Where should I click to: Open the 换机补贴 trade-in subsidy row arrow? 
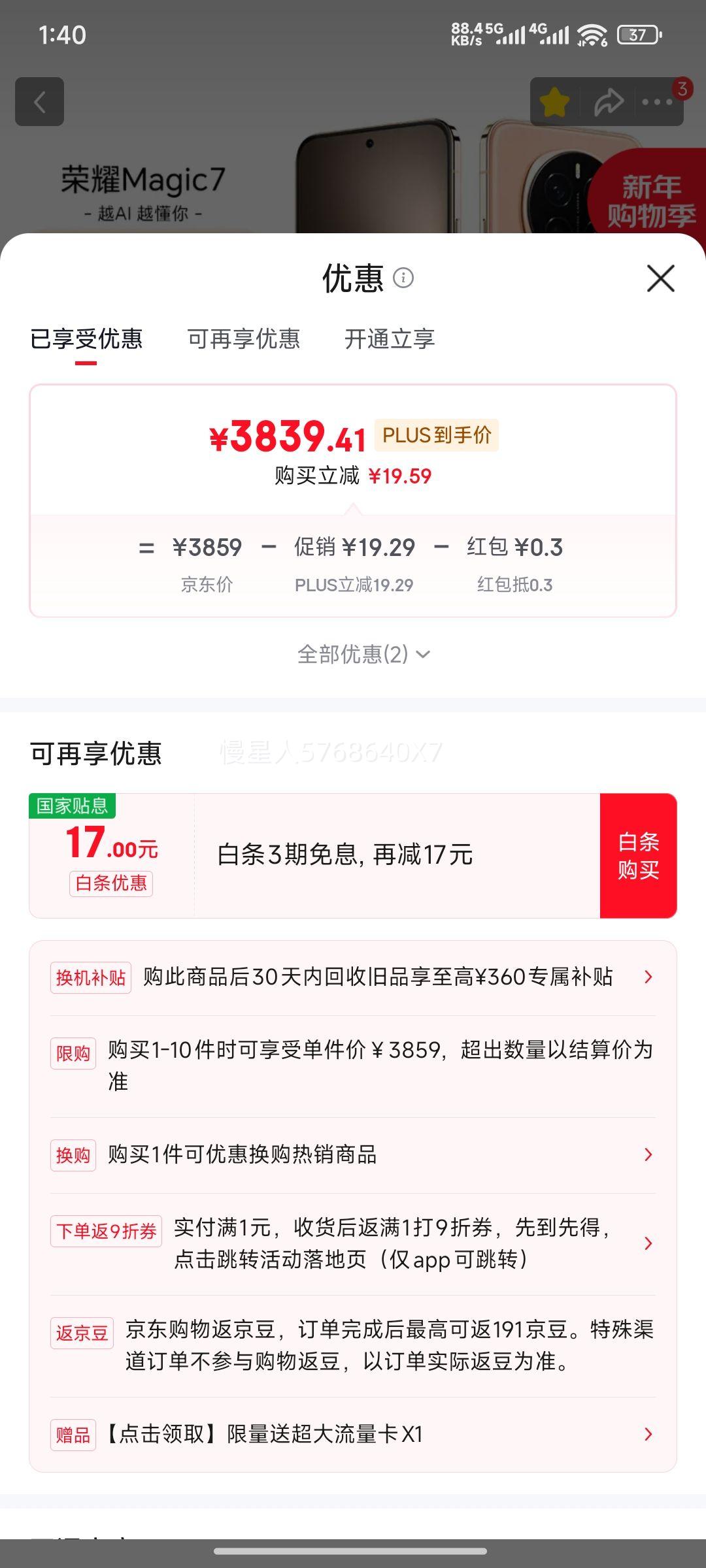(648, 977)
